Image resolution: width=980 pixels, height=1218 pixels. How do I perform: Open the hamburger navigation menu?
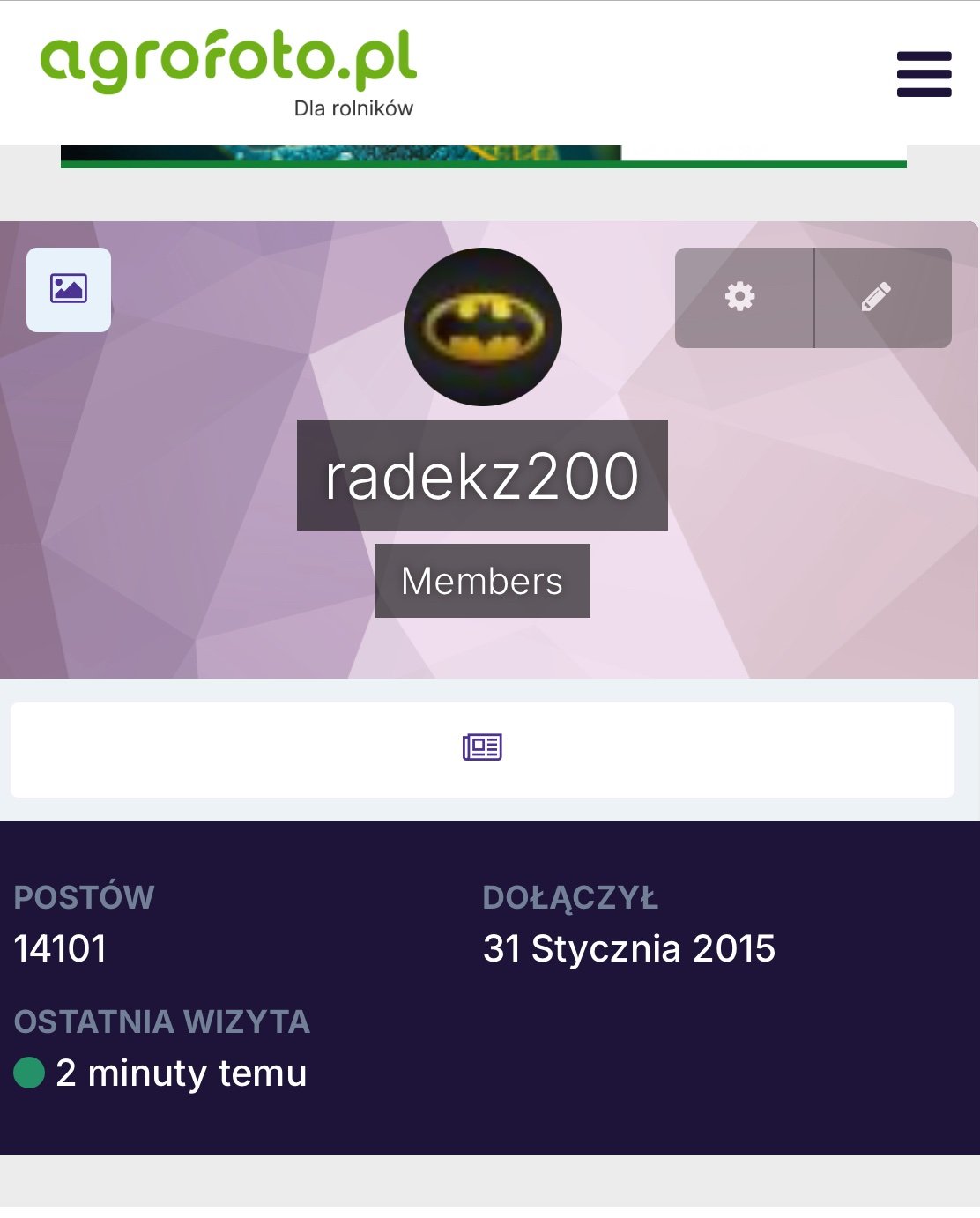click(924, 74)
